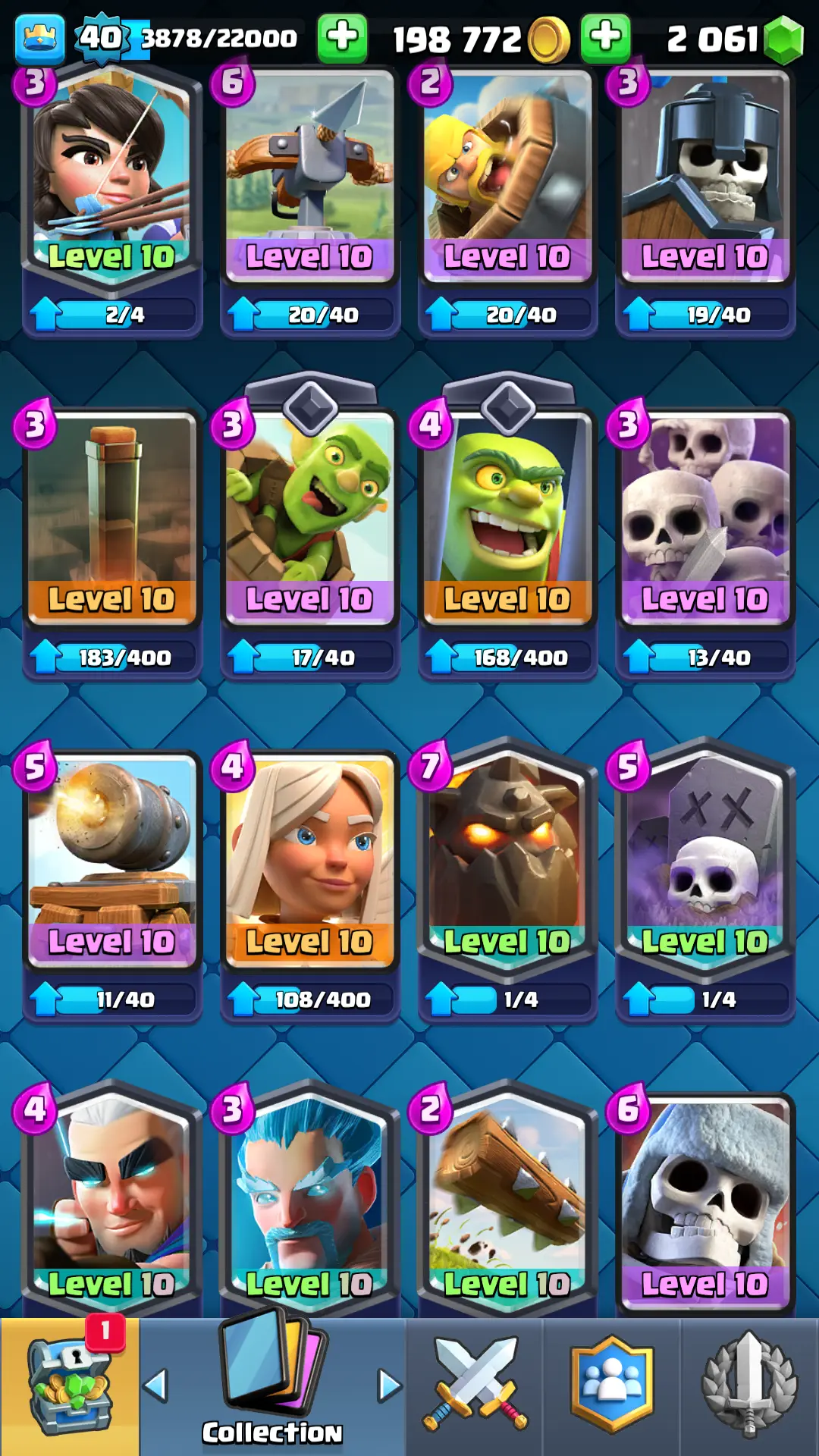Open the Shop tab with the chest
The height and width of the screenshot is (1456, 819).
click(69, 1386)
